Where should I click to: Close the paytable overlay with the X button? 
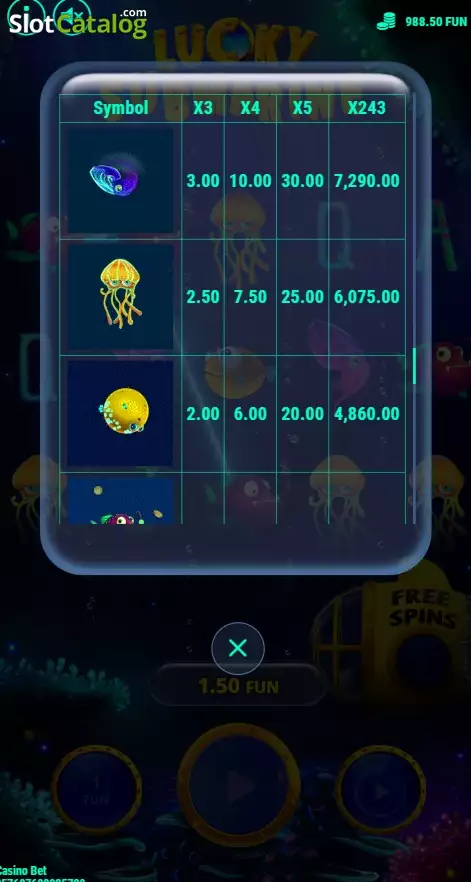pyautogui.click(x=237, y=648)
